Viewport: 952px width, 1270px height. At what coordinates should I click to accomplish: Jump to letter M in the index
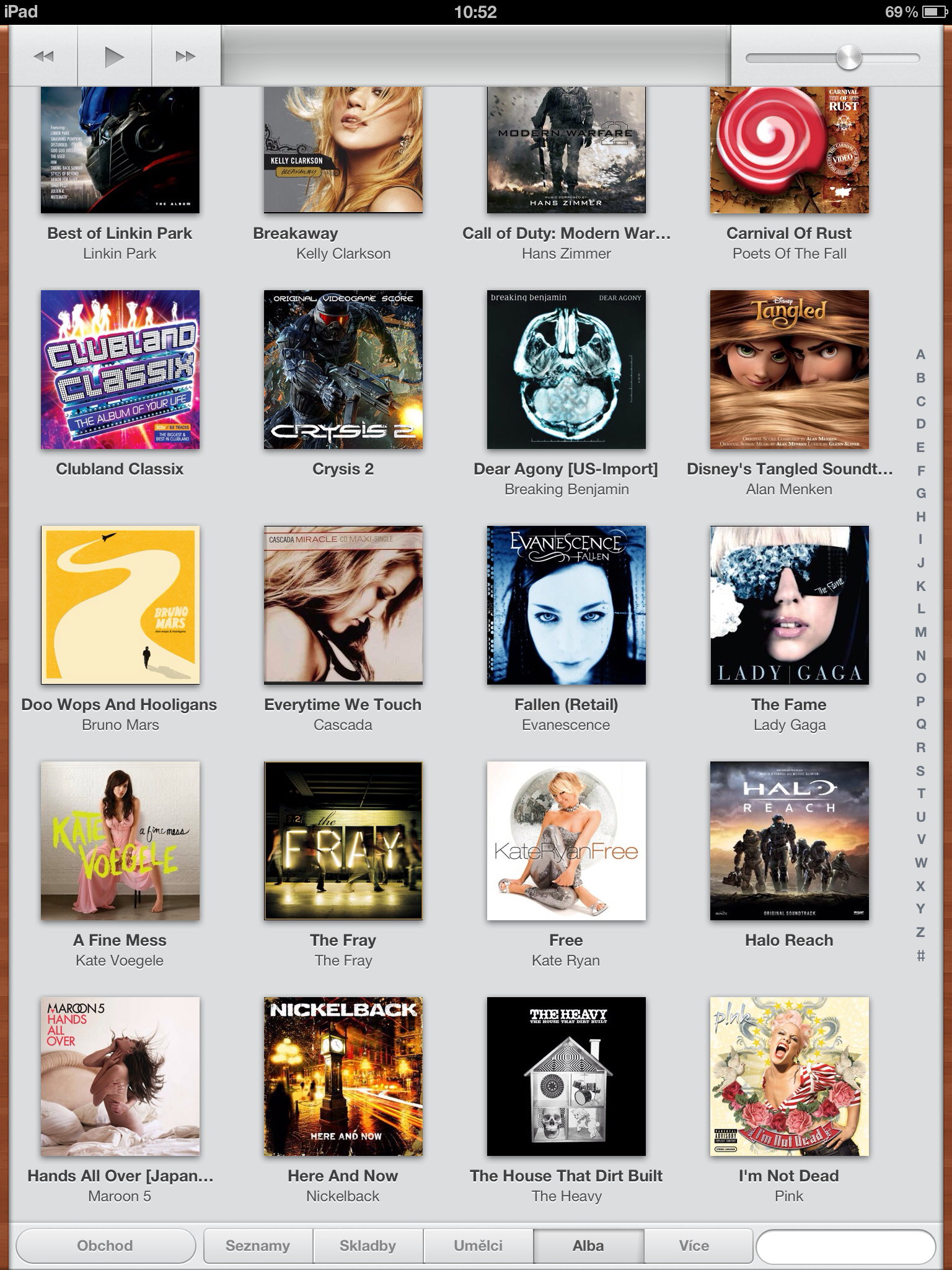point(920,632)
